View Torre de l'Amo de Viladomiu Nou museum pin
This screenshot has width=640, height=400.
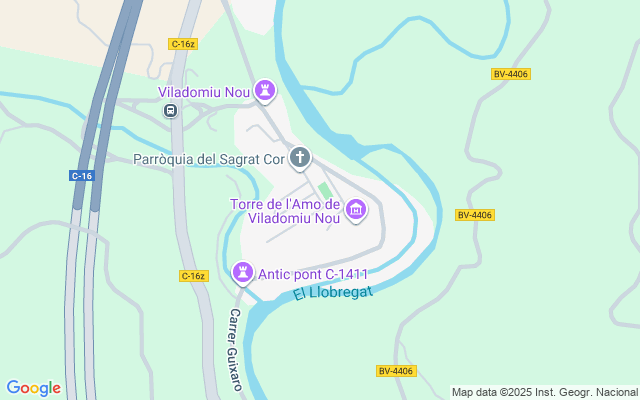[x=356, y=211]
